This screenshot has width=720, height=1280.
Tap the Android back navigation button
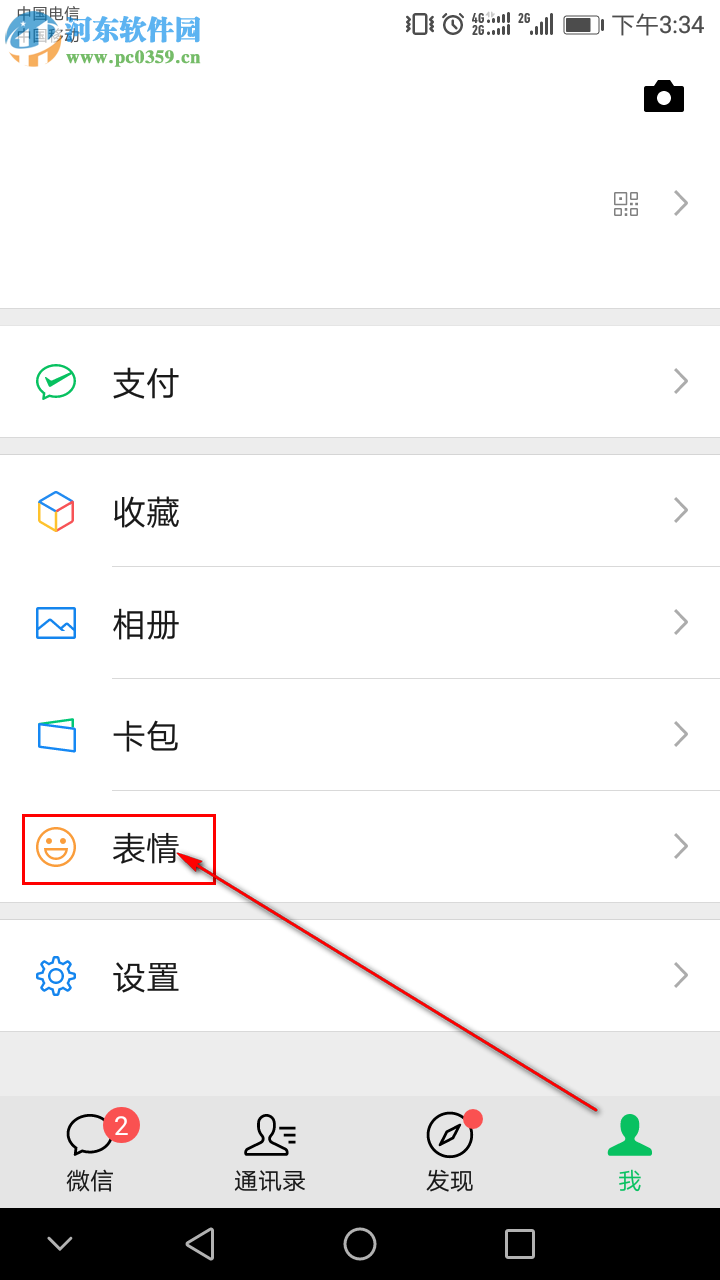(x=200, y=1243)
